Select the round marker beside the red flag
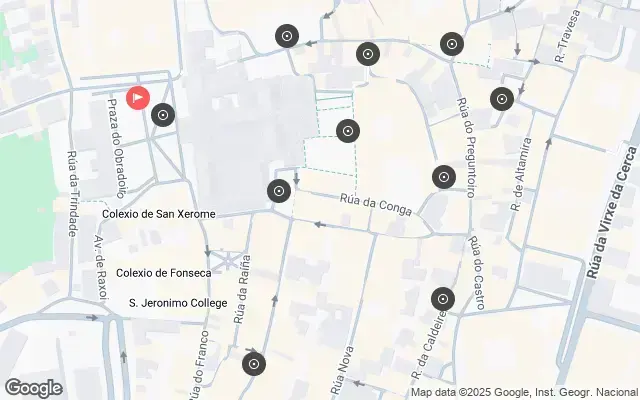Viewport: 640px width, 400px height. point(162,115)
